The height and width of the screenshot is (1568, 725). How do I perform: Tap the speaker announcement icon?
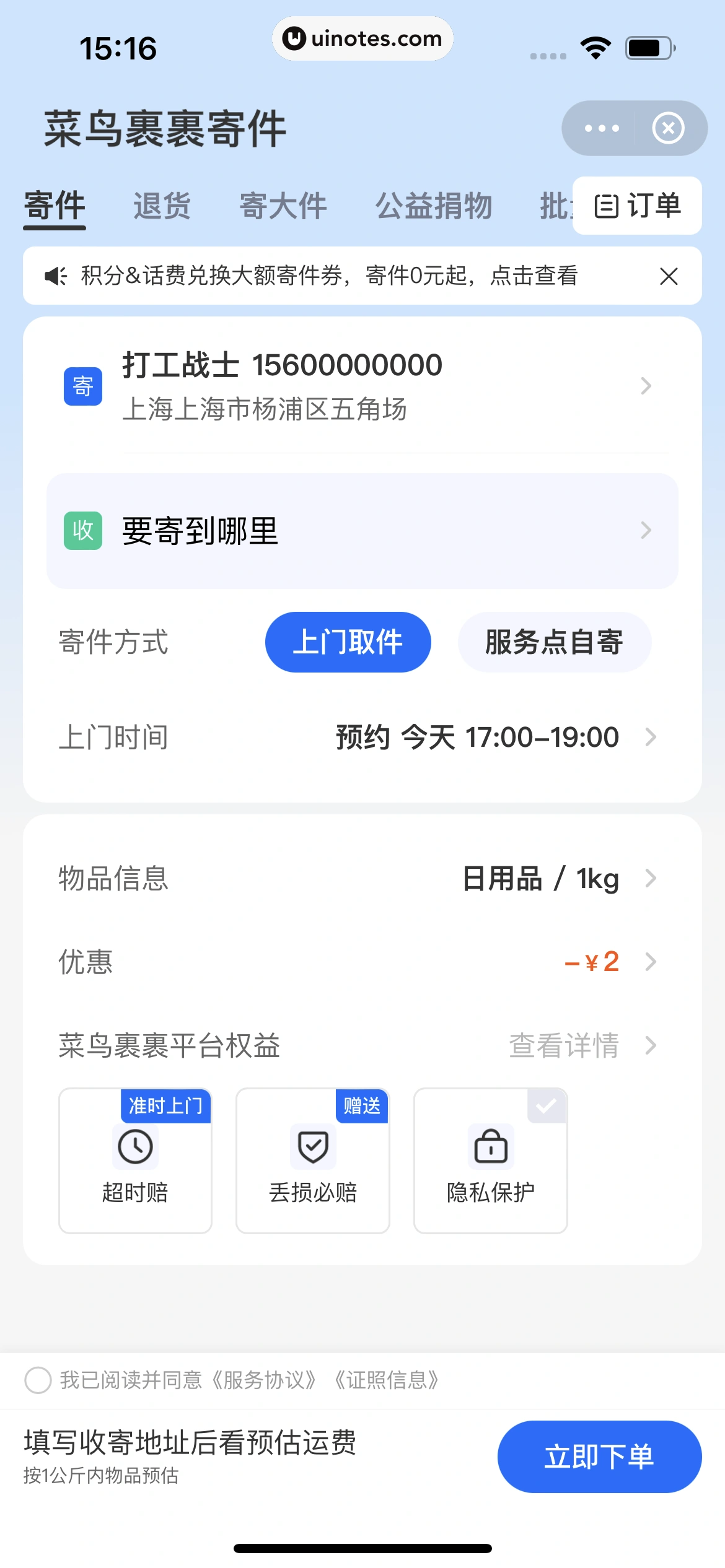(x=56, y=276)
